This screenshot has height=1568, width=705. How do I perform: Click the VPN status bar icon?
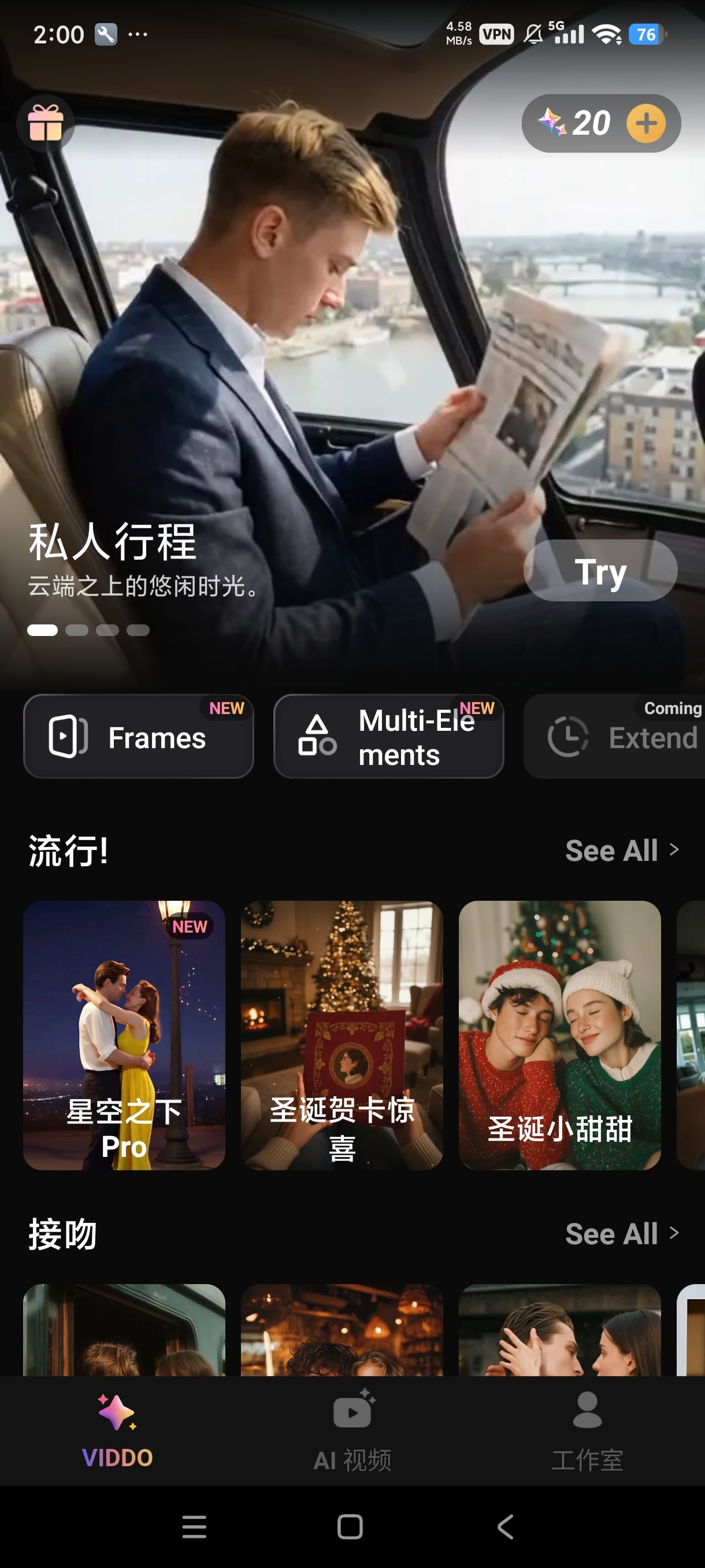point(495,34)
